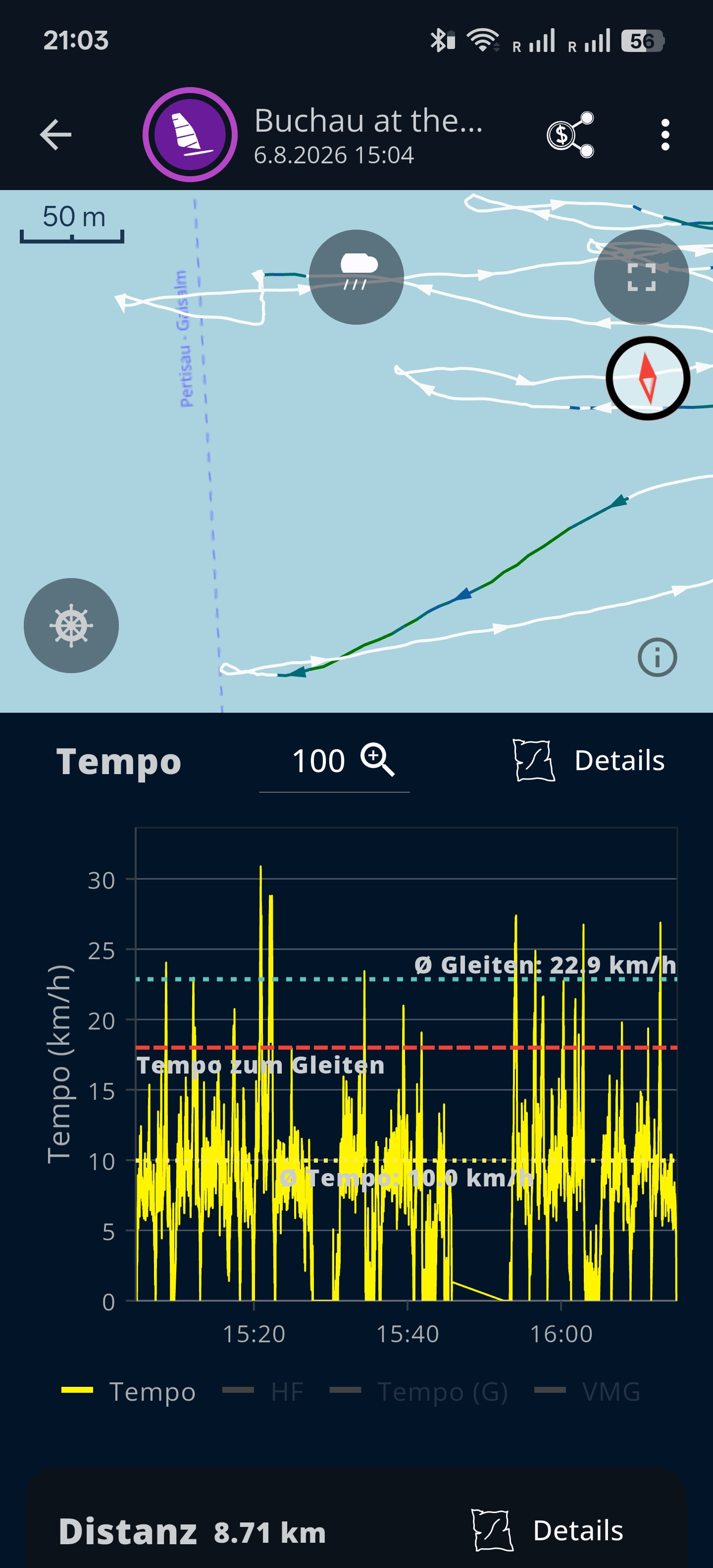Show map info via the i icon
Viewport: 713px width, 1568px height.
coord(657,657)
